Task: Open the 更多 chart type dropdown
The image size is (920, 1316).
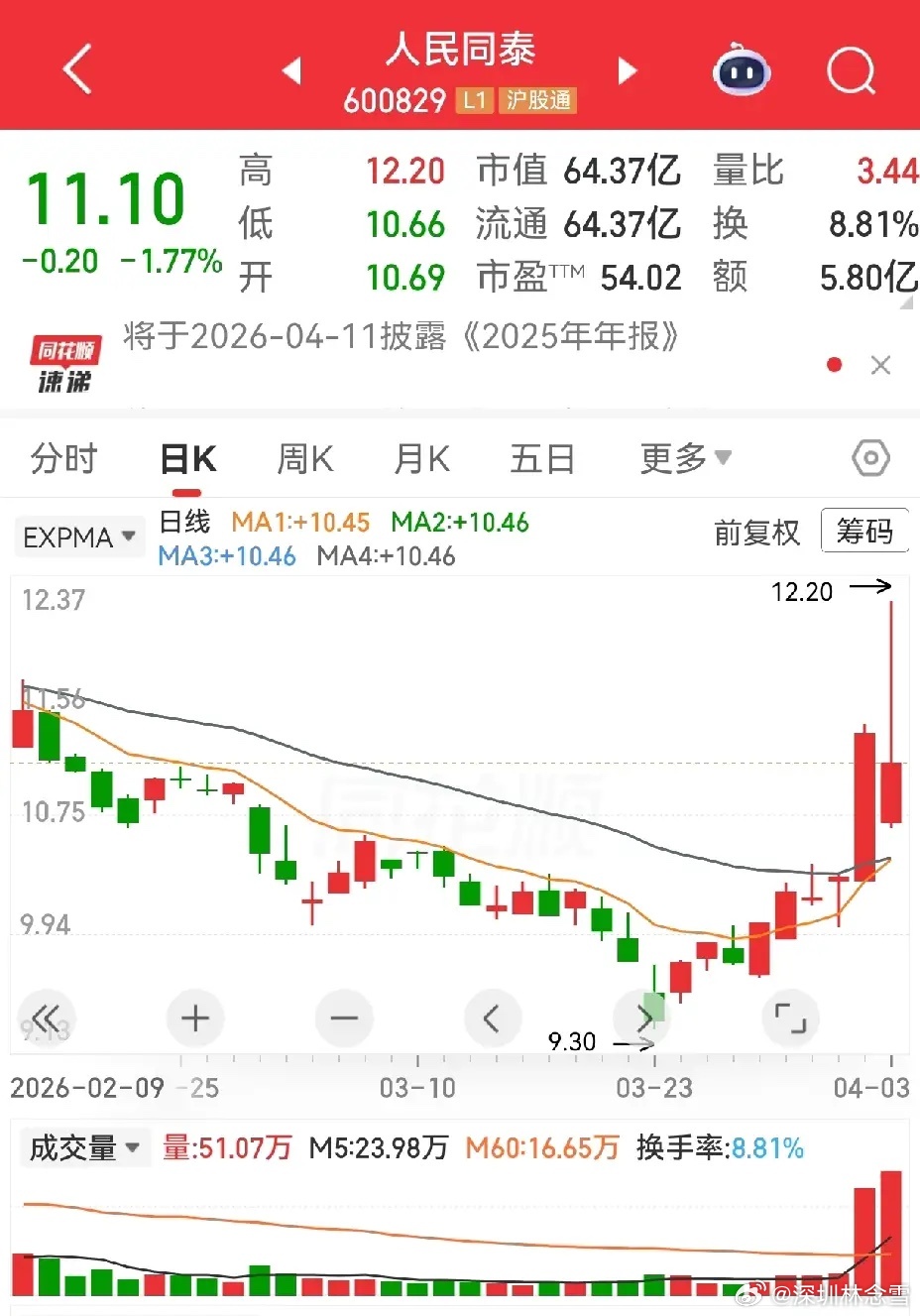Action: tap(684, 458)
